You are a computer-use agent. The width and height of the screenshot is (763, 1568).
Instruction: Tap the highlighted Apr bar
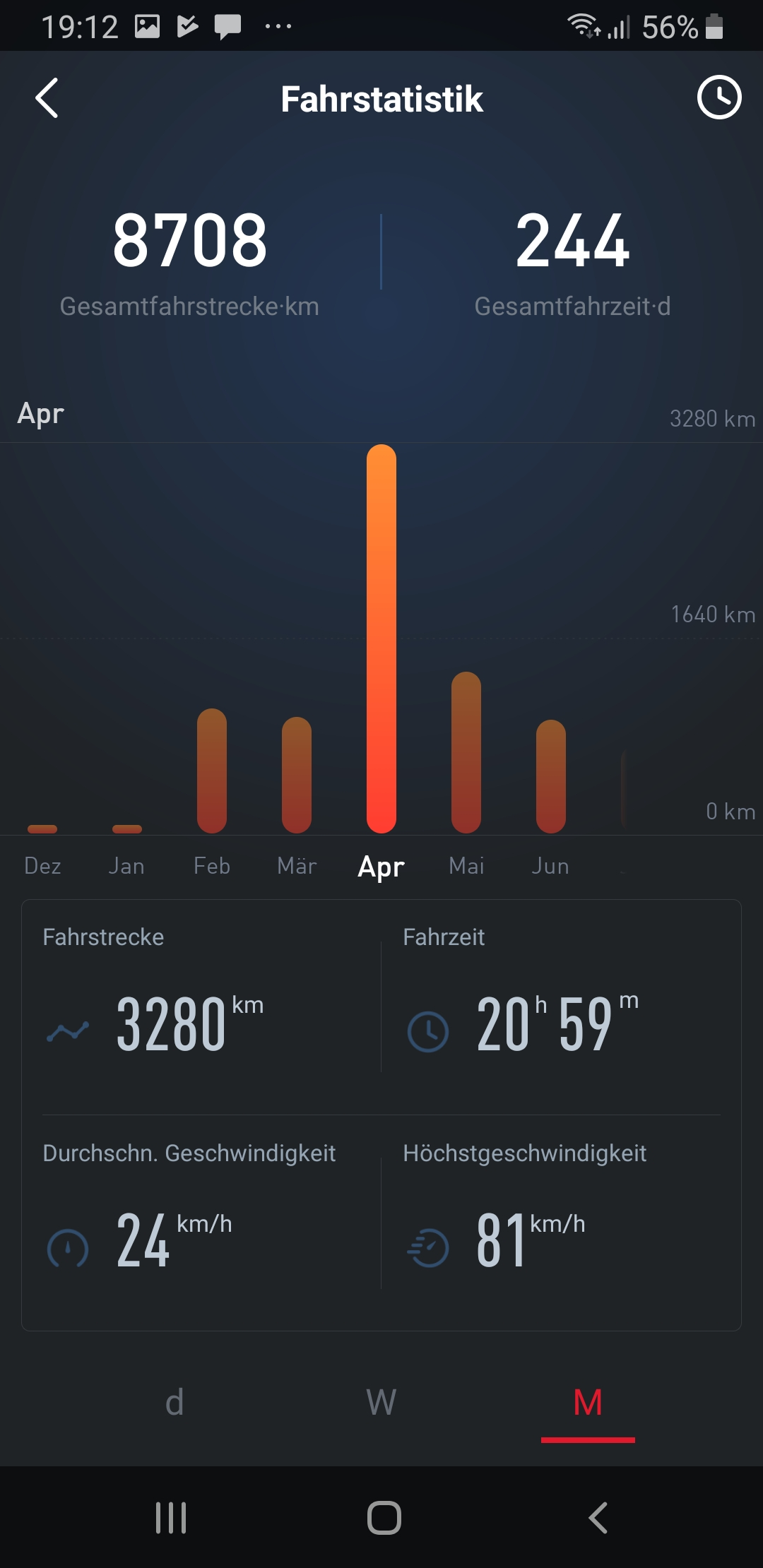(381, 639)
